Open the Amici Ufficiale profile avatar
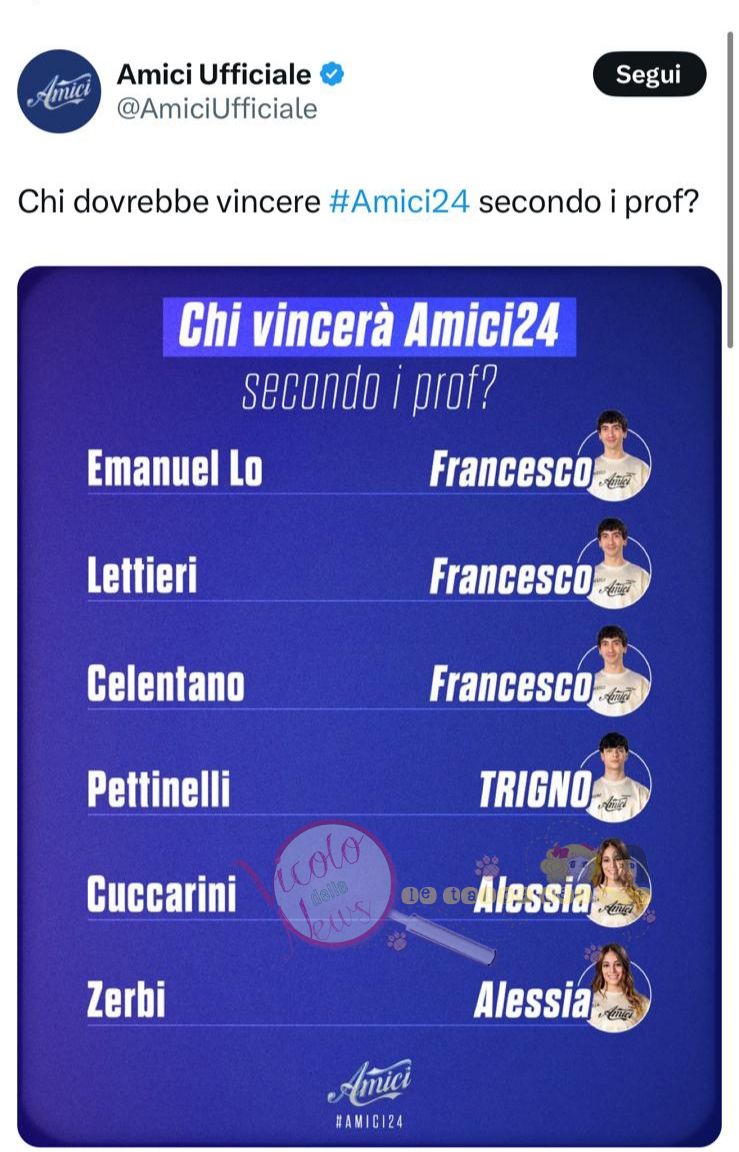The height and width of the screenshot is (1152, 739). [59, 91]
